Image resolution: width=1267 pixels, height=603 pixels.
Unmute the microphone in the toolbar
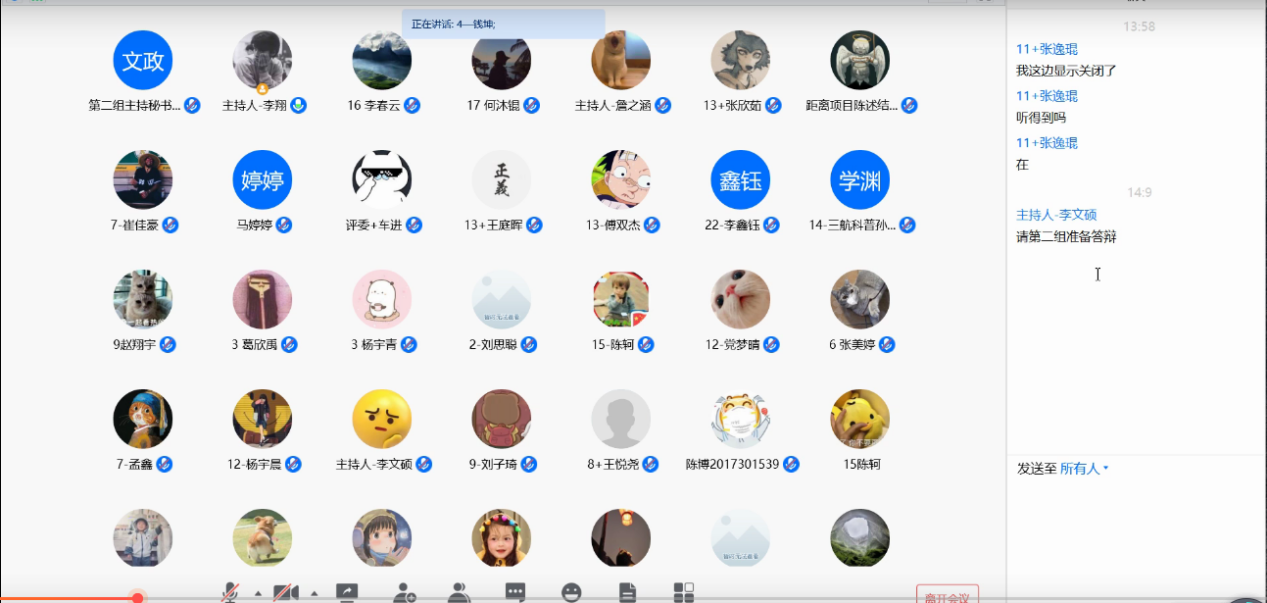tap(230, 592)
